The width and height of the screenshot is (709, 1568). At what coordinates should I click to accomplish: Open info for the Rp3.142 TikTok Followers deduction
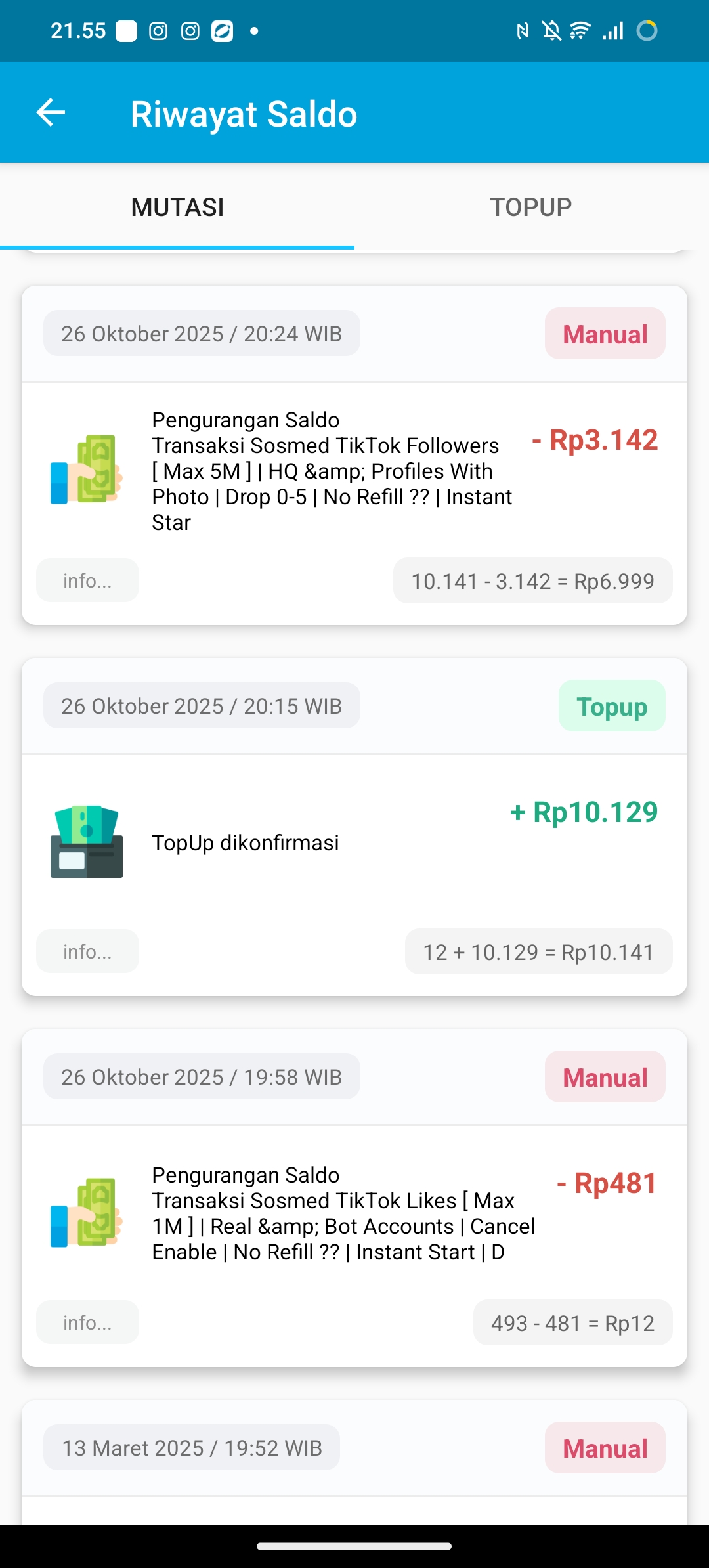point(87,580)
